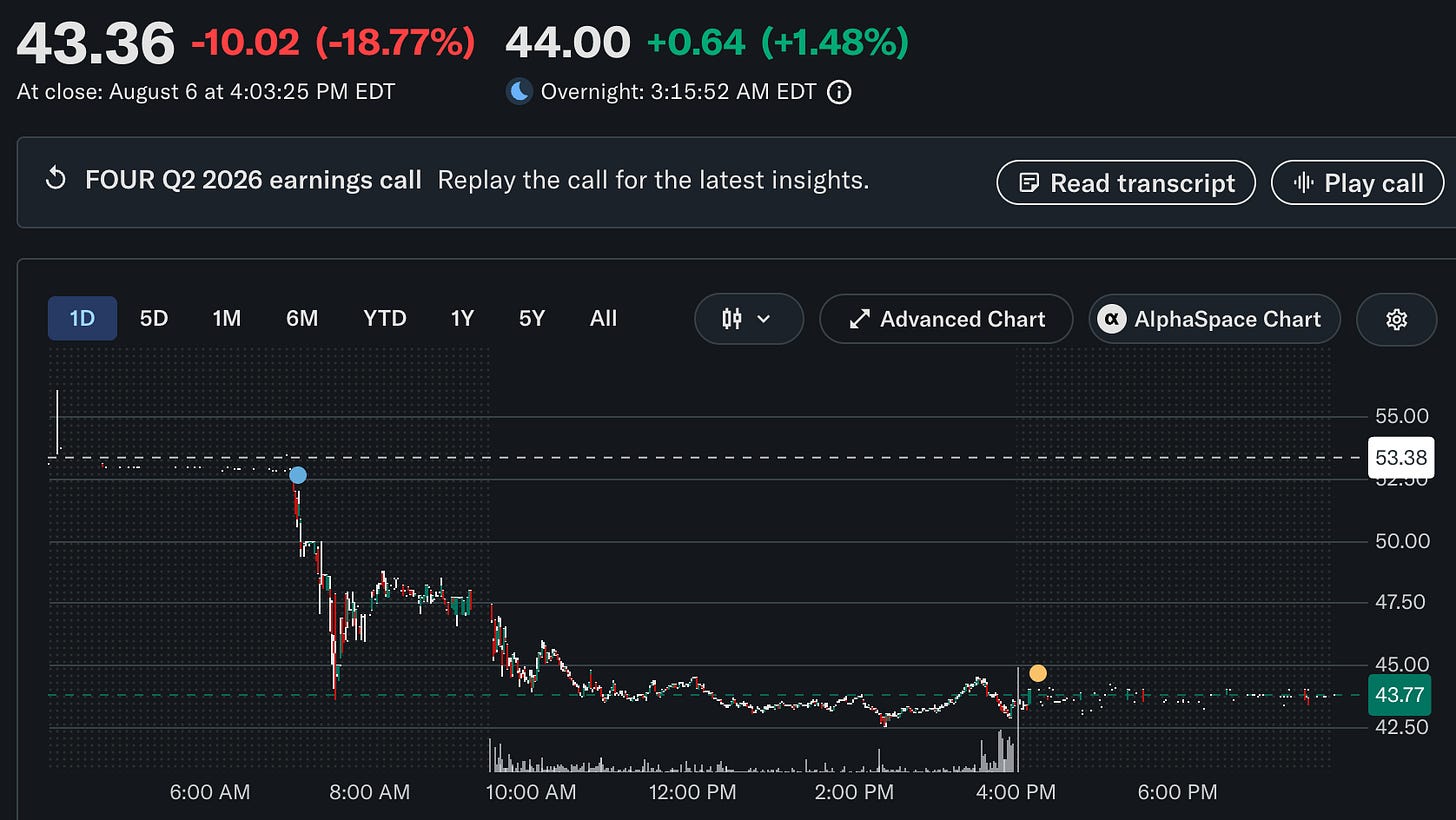Image resolution: width=1456 pixels, height=820 pixels.
Task: Tap the orange event marker near 4:00 PM
Action: [x=1038, y=673]
